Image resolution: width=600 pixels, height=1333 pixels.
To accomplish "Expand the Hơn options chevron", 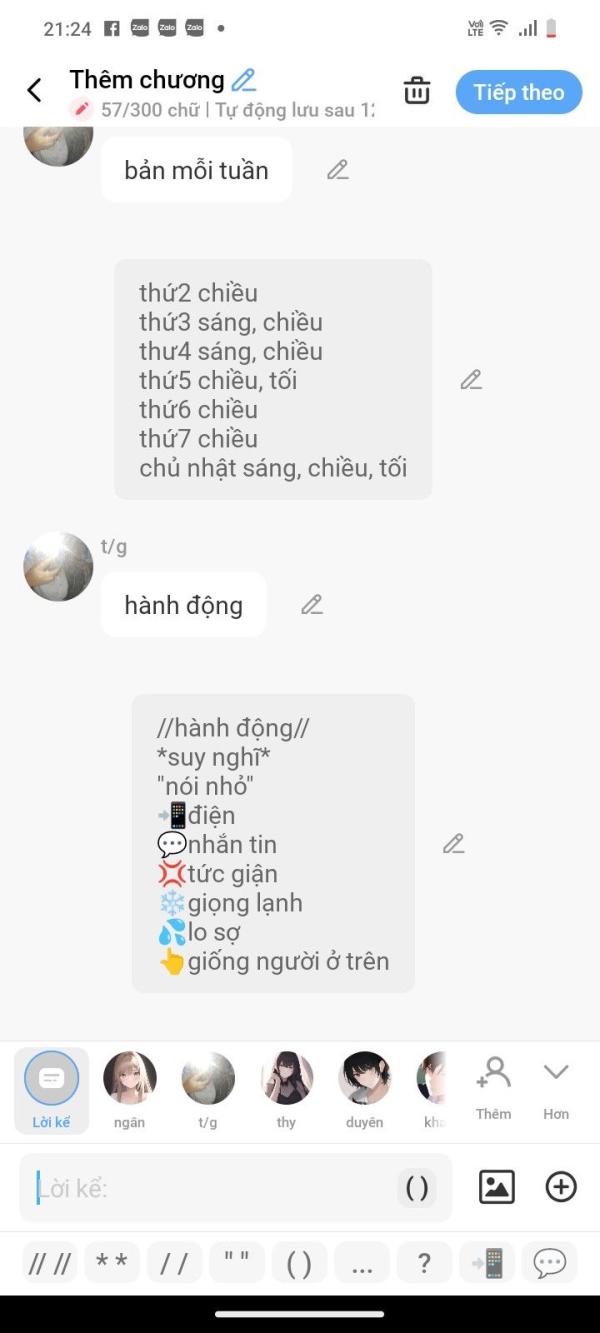I will click(x=556, y=1088).
